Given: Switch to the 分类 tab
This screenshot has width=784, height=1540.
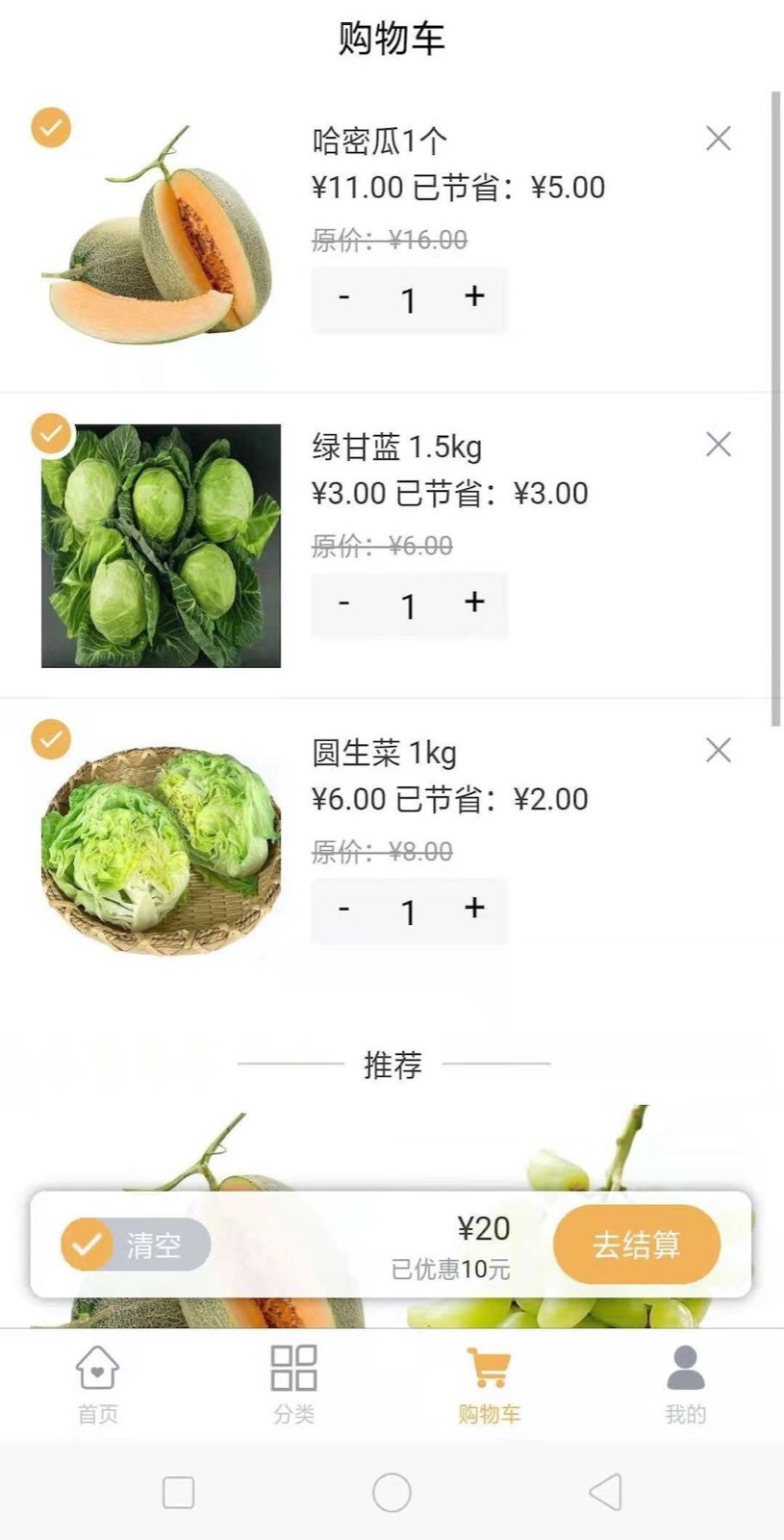Looking at the screenshot, I should tap(293, 1383).
